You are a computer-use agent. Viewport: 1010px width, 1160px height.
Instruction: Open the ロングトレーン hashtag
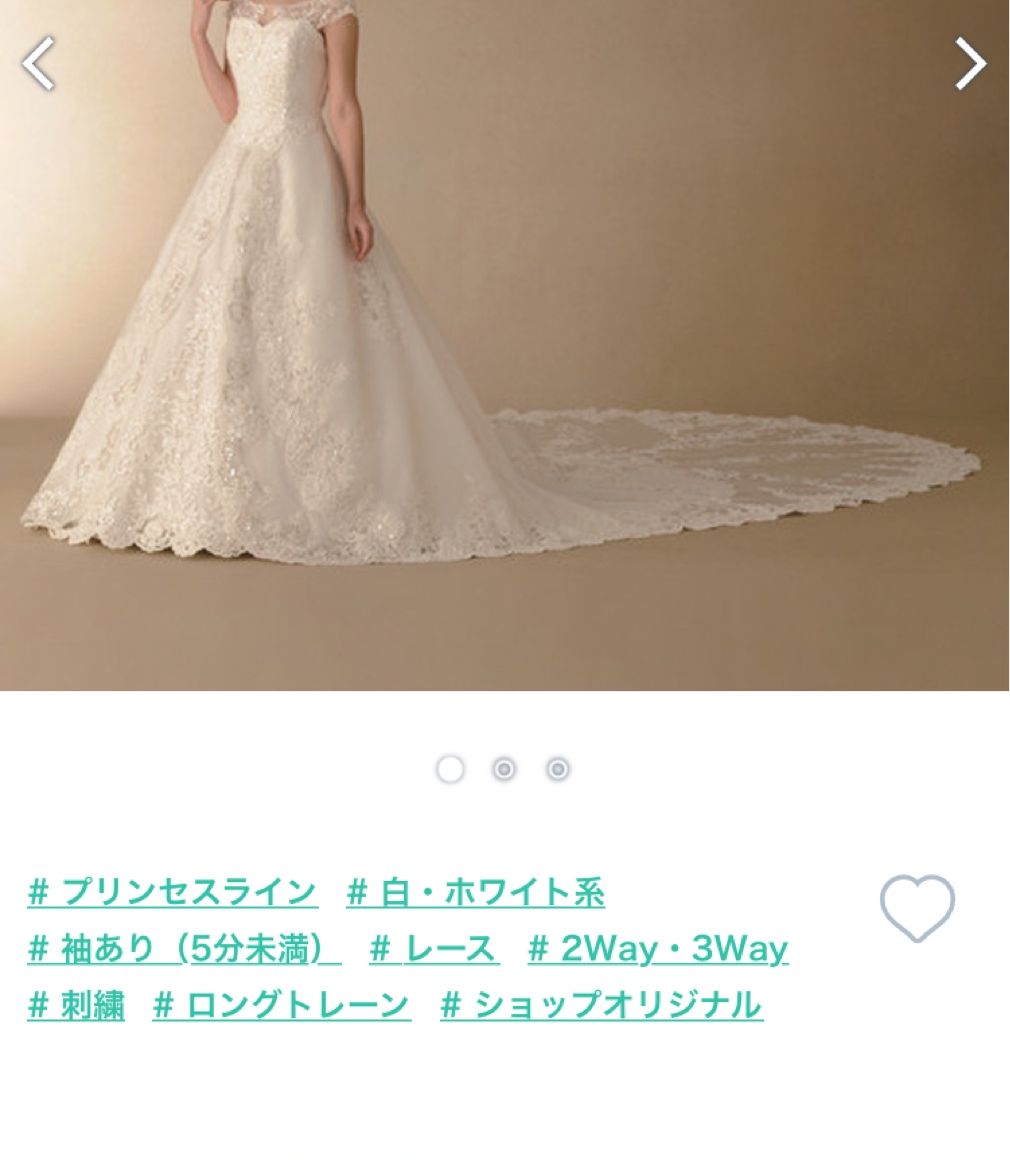click(x=281, y=1005)
